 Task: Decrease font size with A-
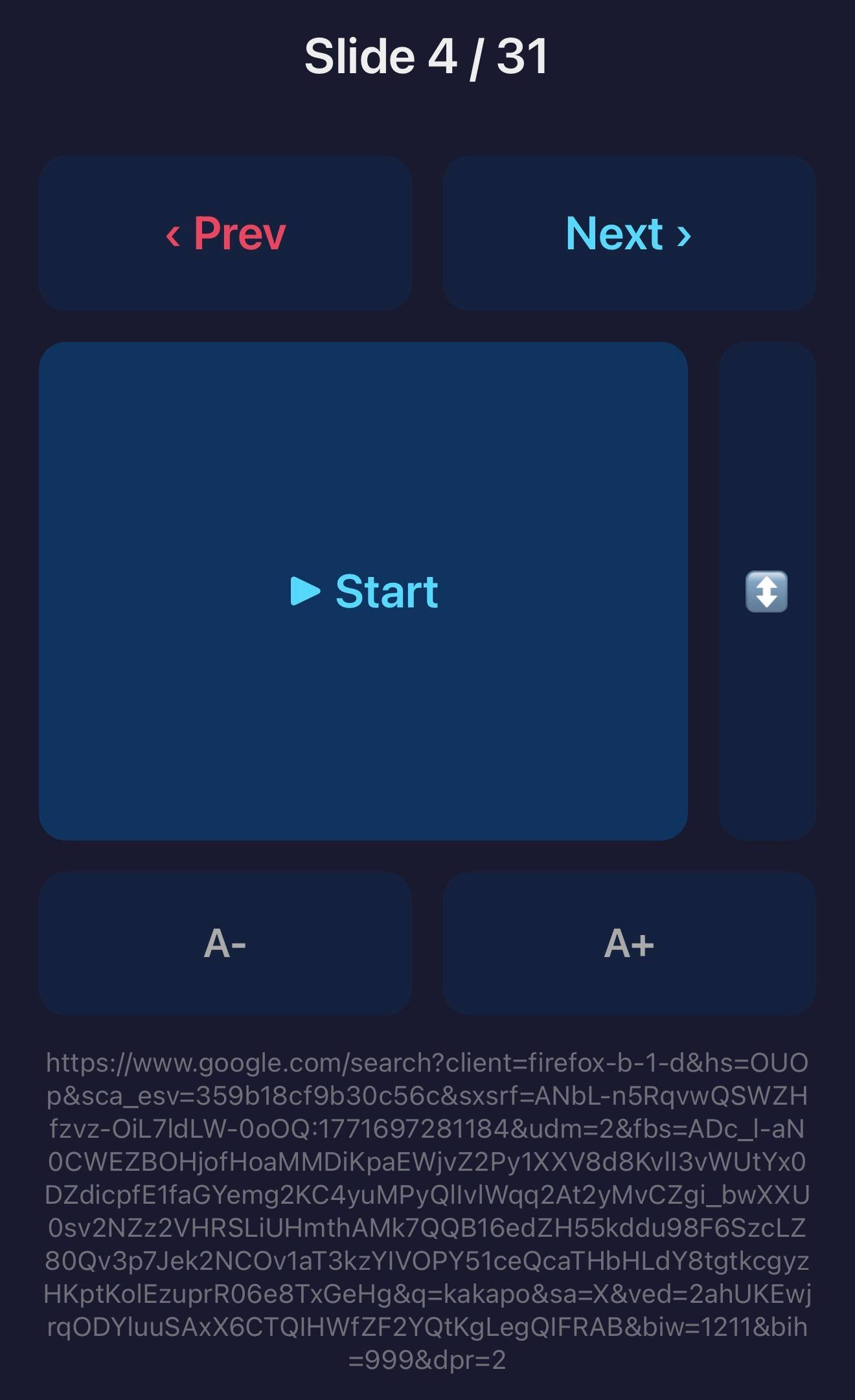coord(225,943)
